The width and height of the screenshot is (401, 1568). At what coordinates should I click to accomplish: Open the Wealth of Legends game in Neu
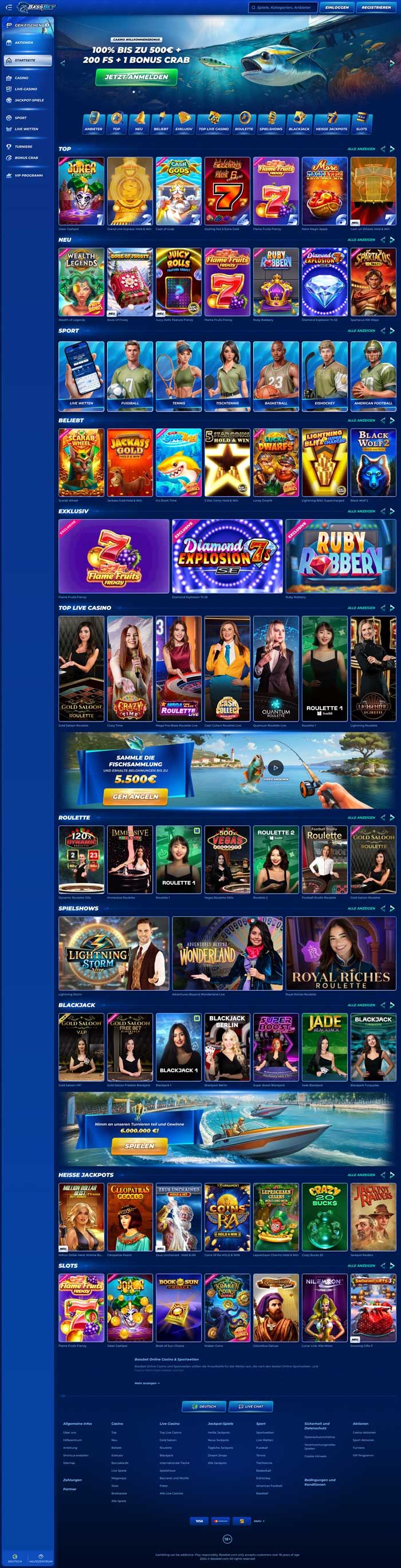click(81, 282)
